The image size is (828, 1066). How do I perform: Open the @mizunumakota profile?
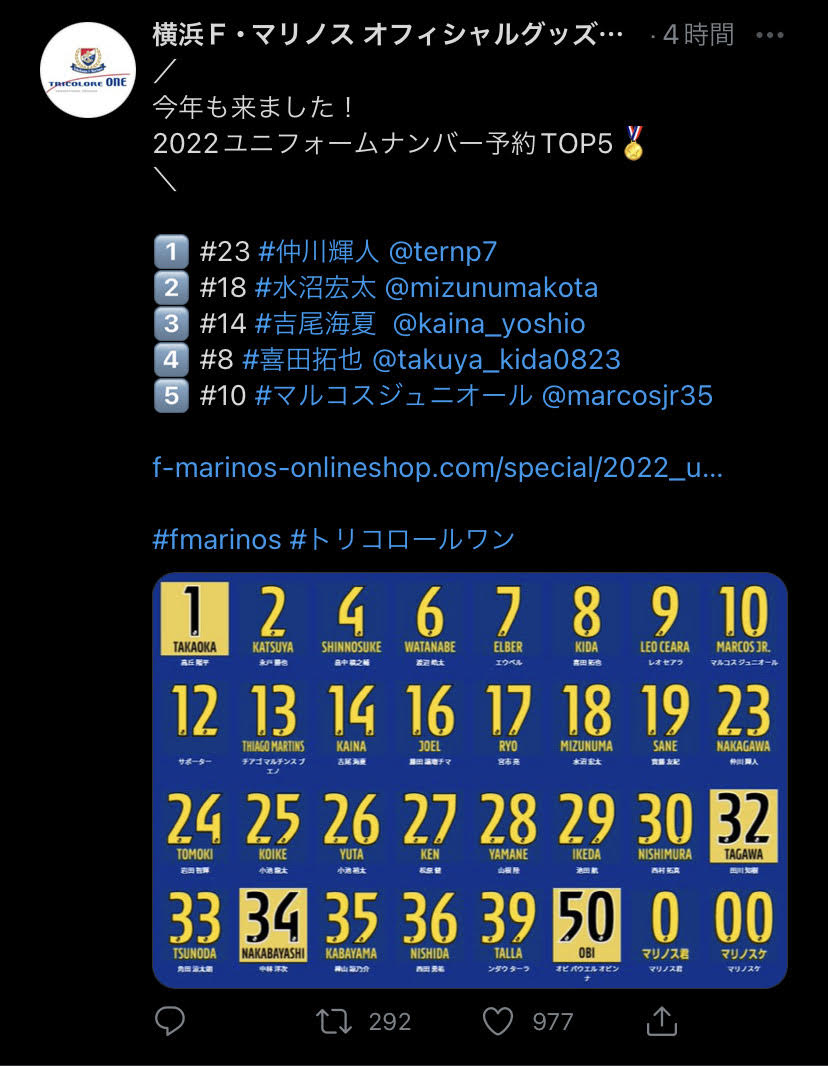tap(491, 288)
